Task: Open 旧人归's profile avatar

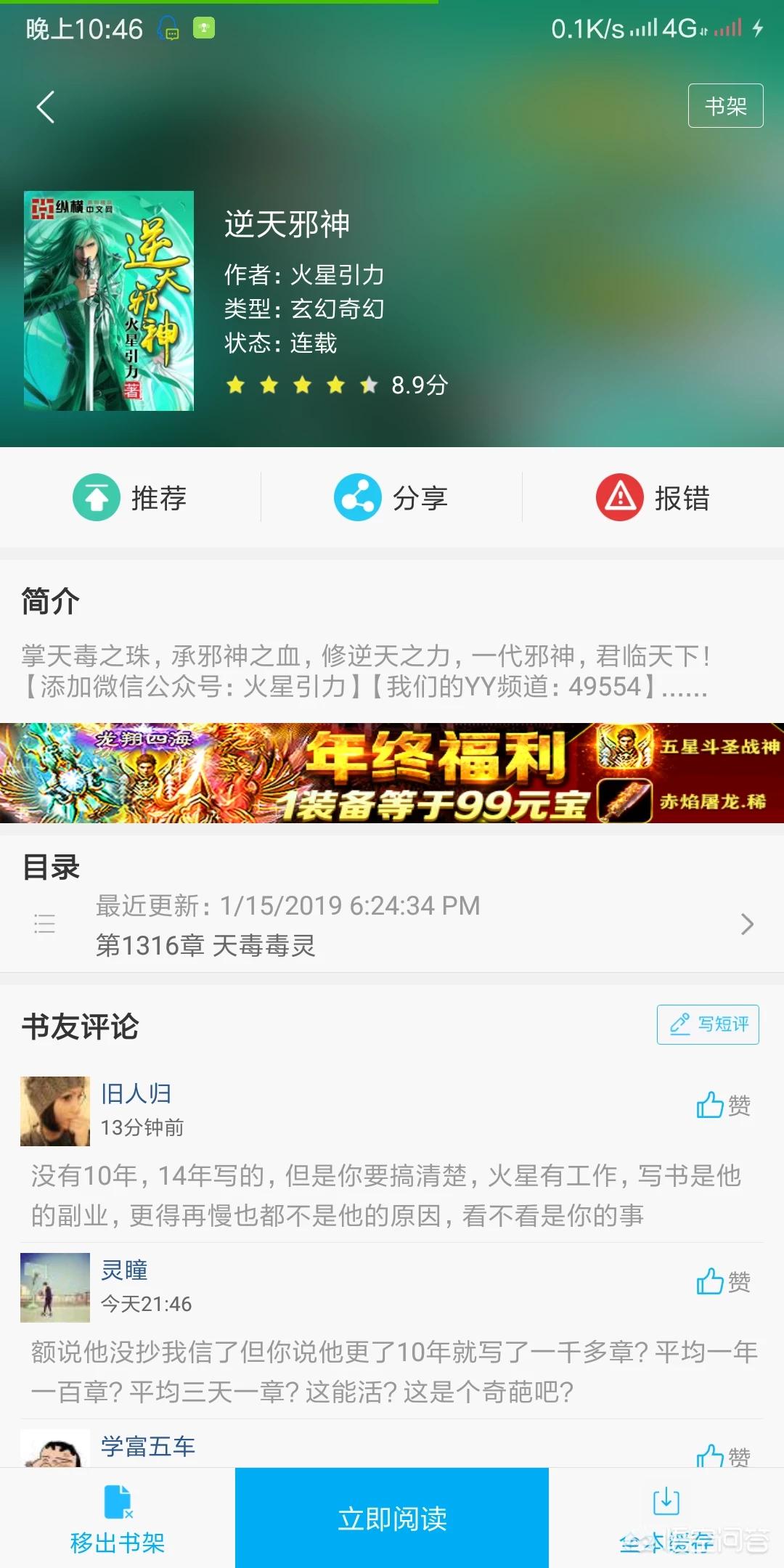Action: [x=55, y=1111]
